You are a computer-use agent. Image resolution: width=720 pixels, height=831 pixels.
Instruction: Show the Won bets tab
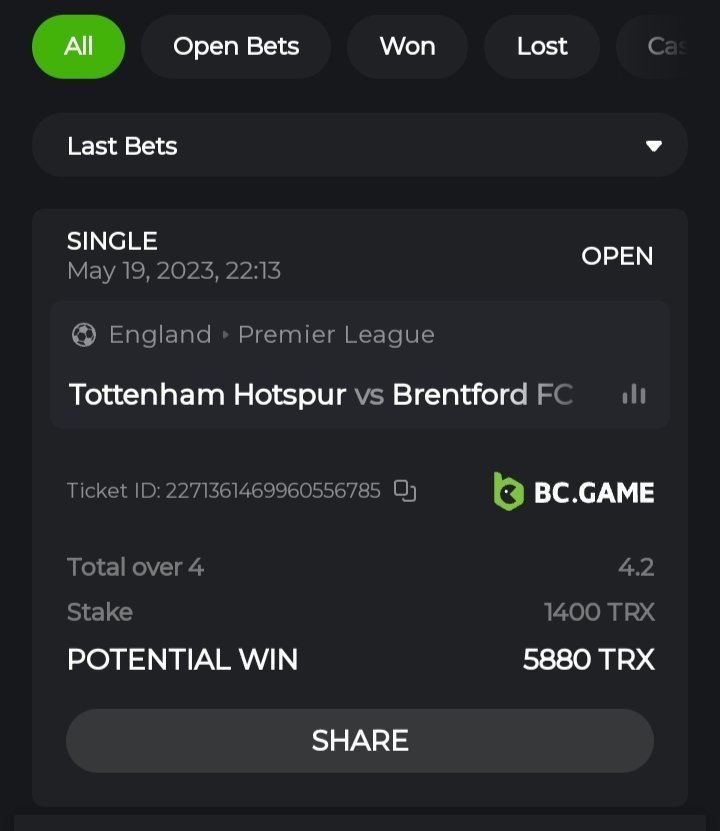click(x=407, y=46)
